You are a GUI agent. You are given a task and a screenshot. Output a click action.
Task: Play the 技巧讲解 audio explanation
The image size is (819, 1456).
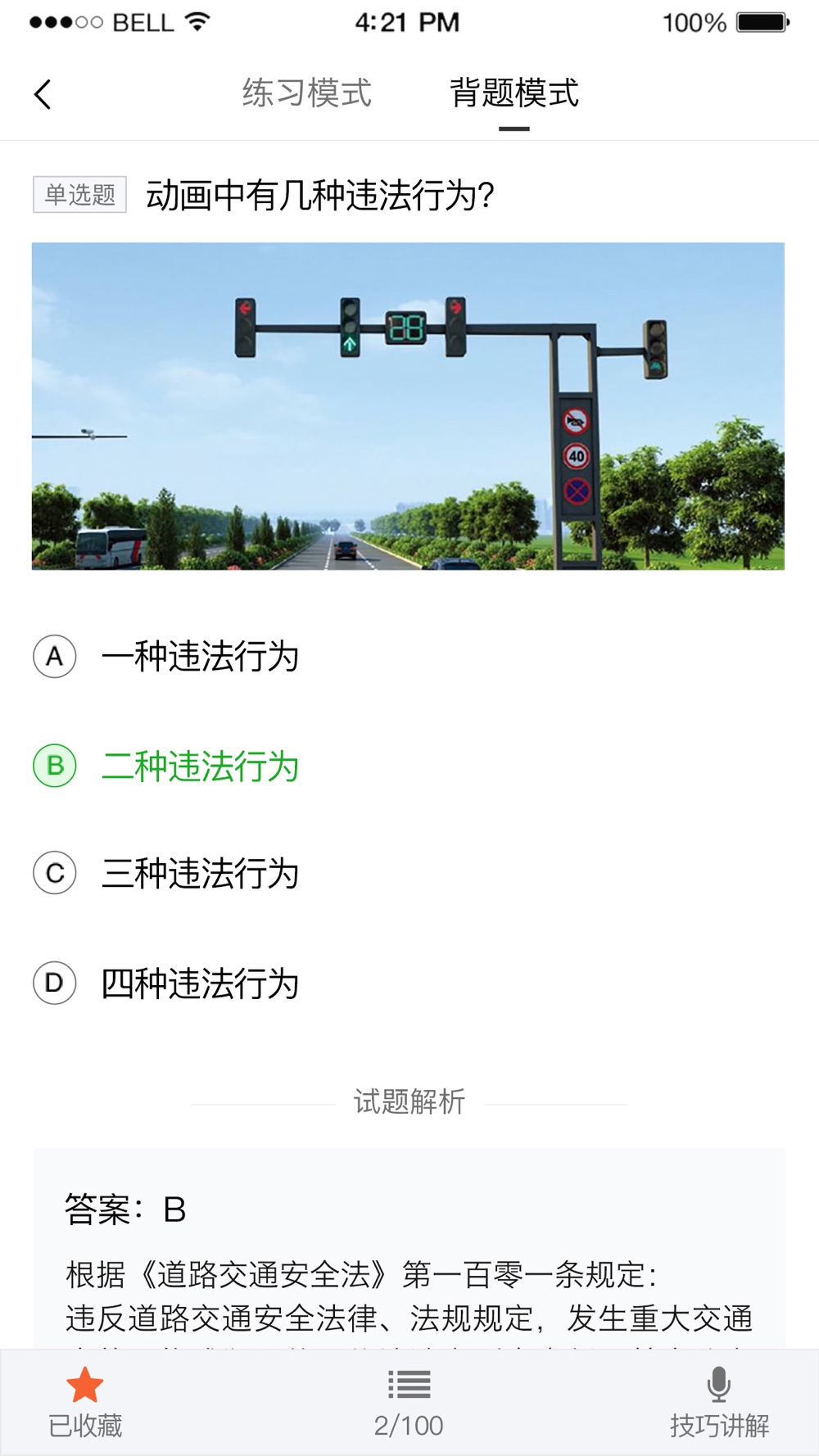[x=719, y=1403]
